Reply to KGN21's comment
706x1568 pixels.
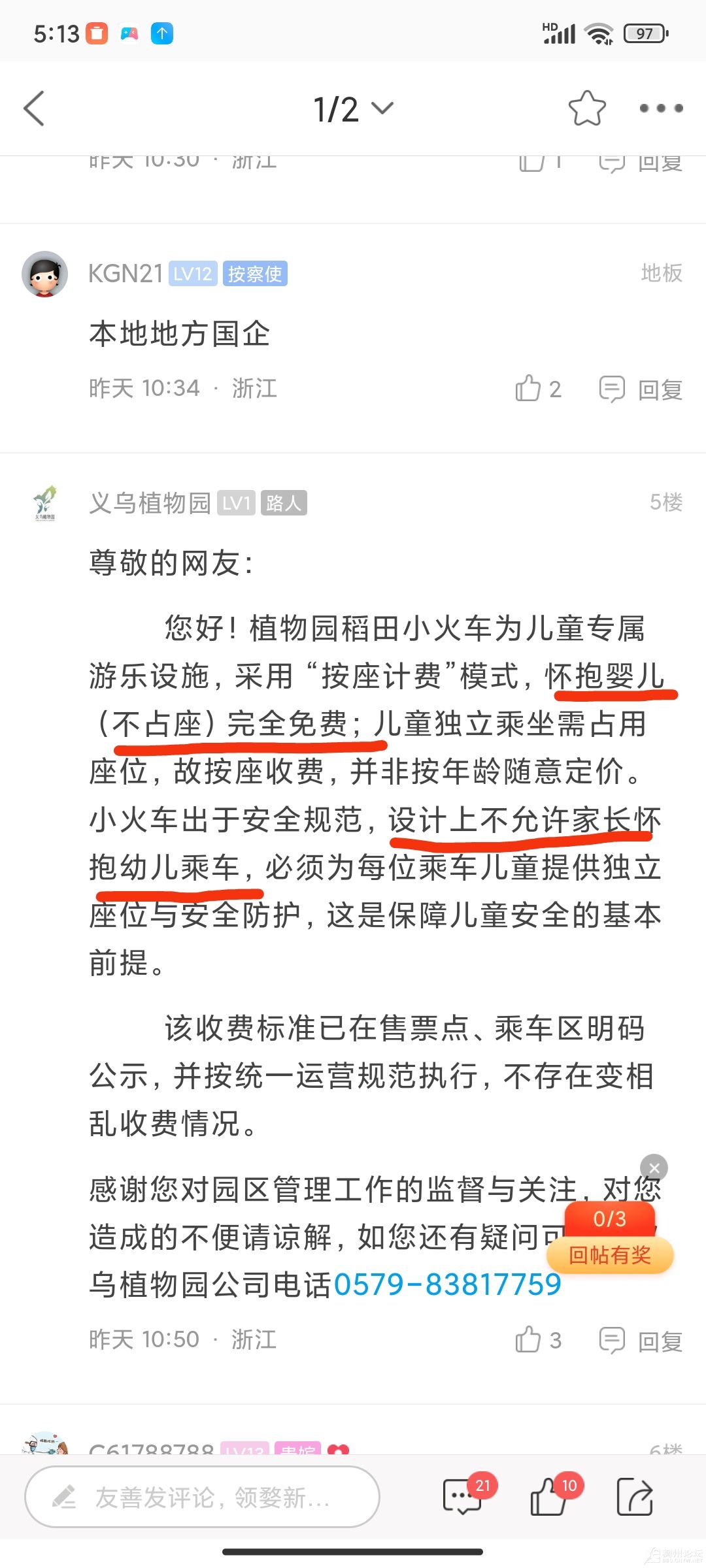click(641, 389)
